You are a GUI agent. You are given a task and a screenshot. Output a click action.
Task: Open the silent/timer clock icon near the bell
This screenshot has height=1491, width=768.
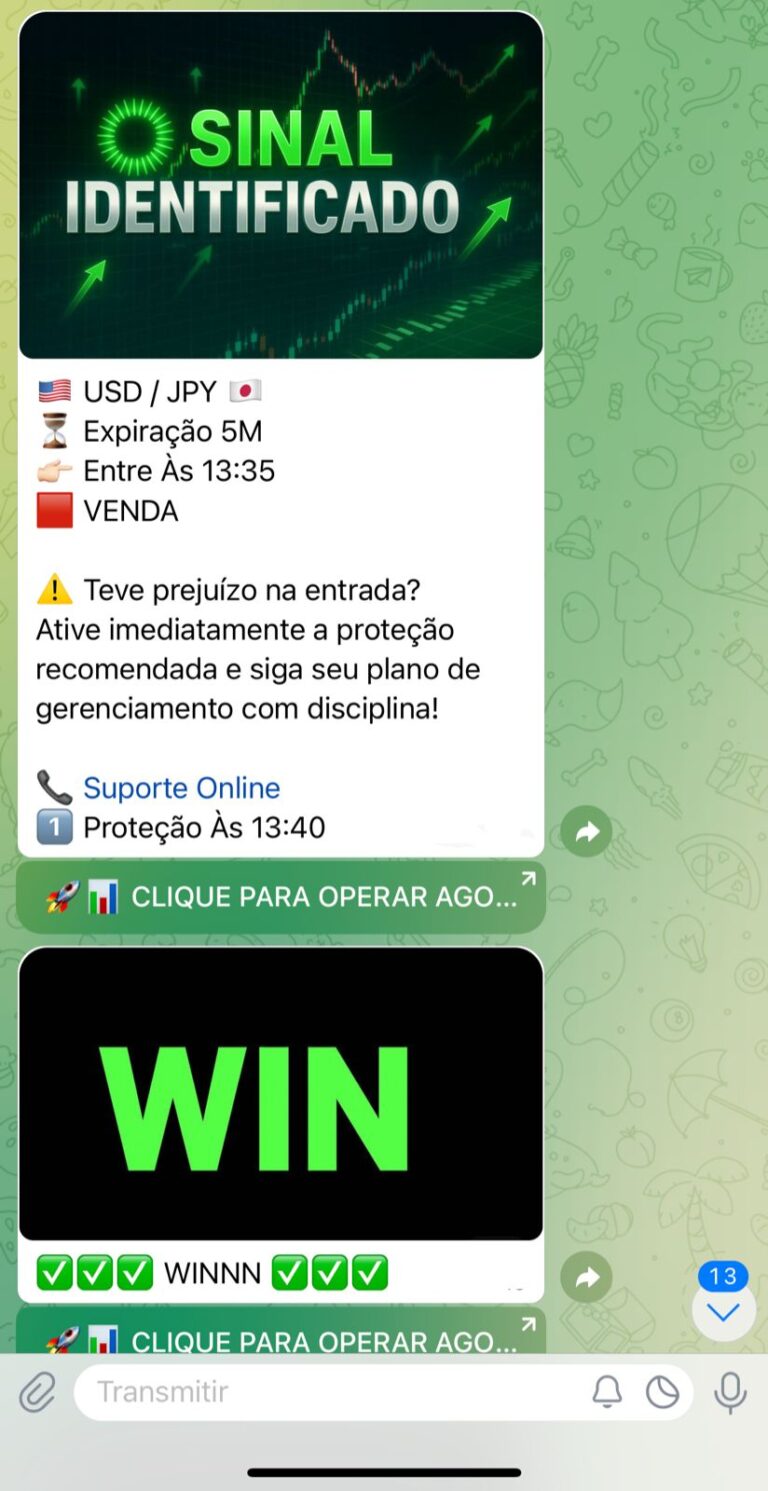(661, 1392)
